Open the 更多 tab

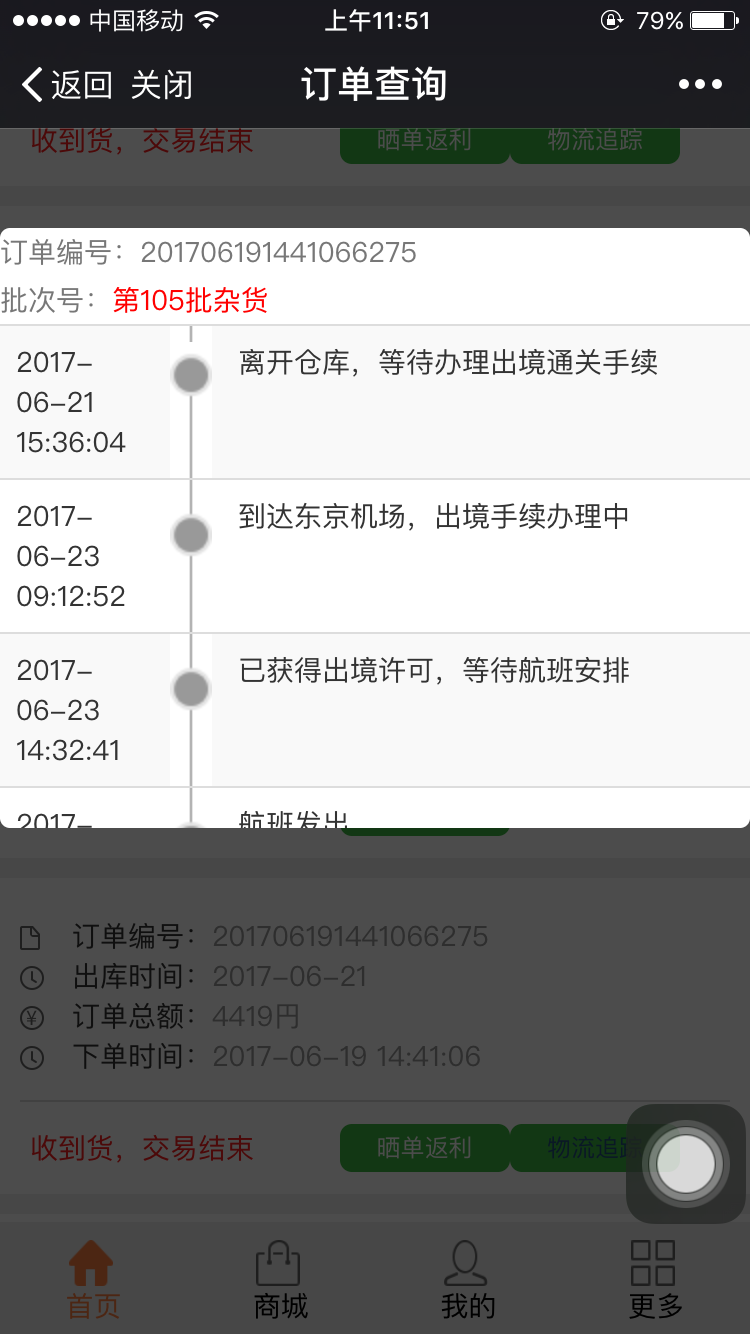[655, 1279]
